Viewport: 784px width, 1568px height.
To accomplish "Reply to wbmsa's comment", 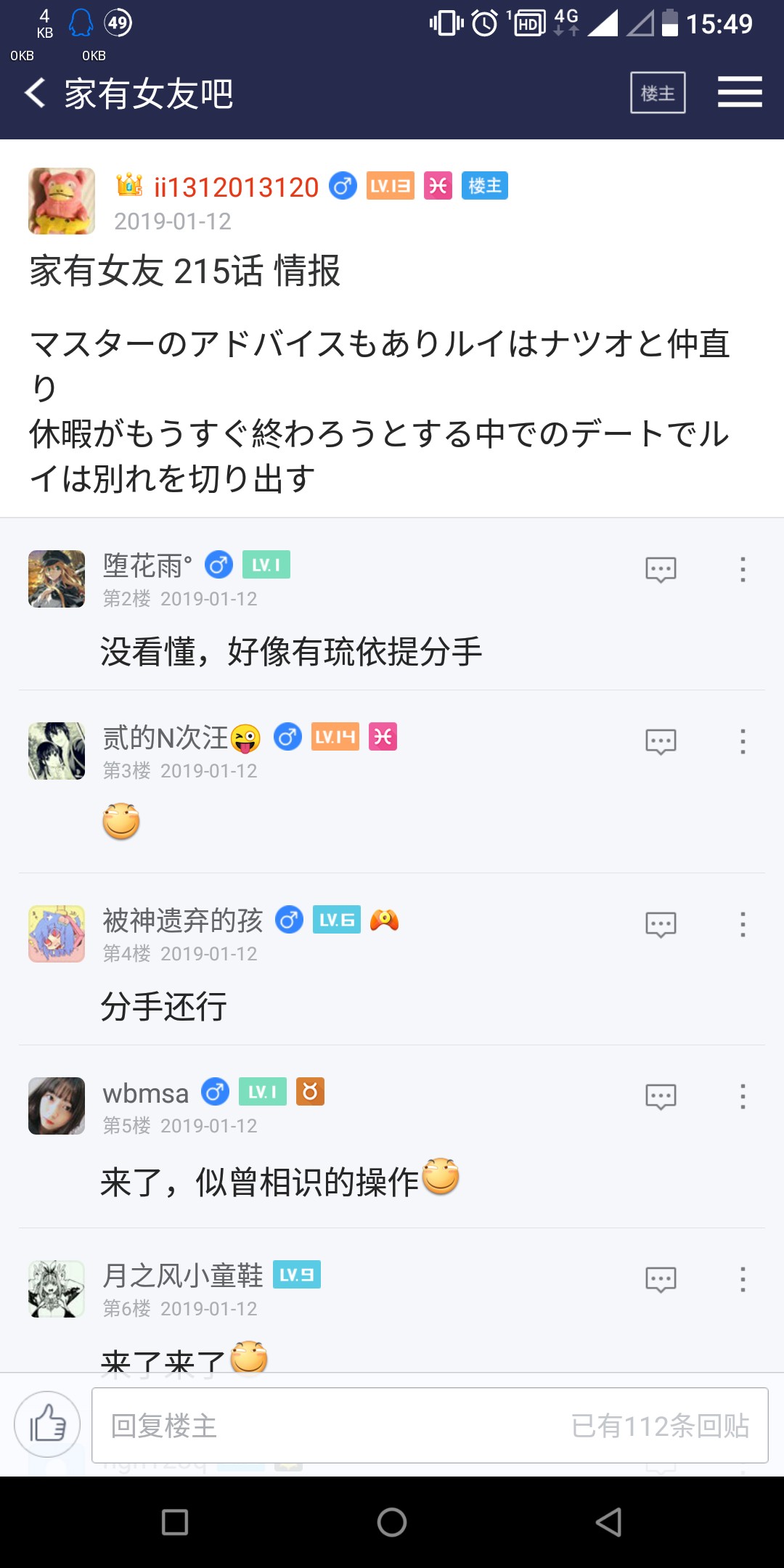I will 661,1097.
